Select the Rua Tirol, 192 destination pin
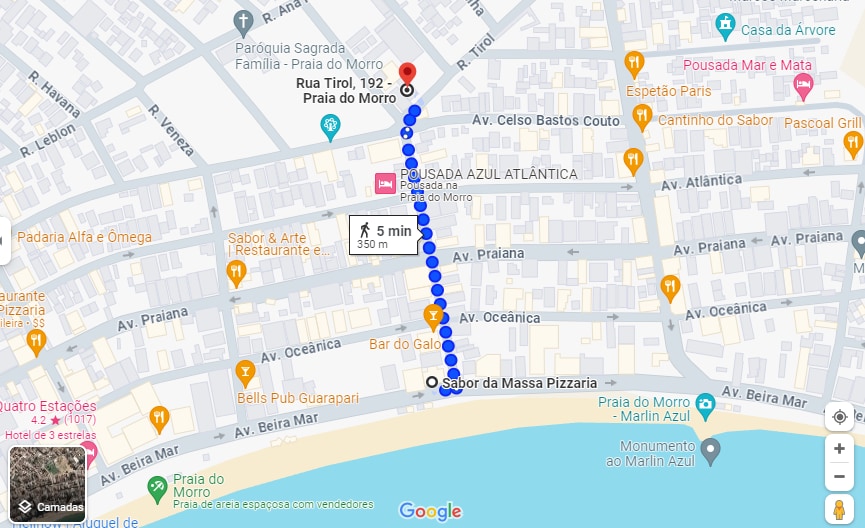This screenshot has height=528, width=865. pos(407,75)
